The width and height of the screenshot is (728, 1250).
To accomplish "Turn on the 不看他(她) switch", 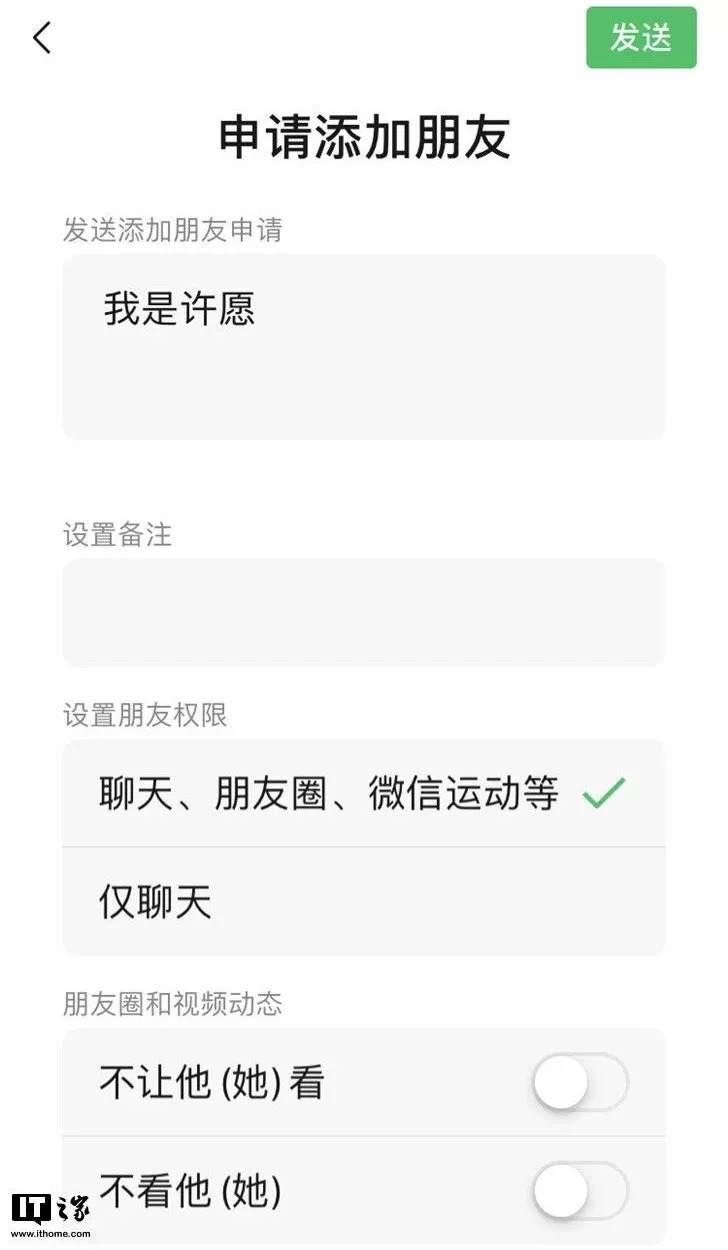I will click(580, 1191).
